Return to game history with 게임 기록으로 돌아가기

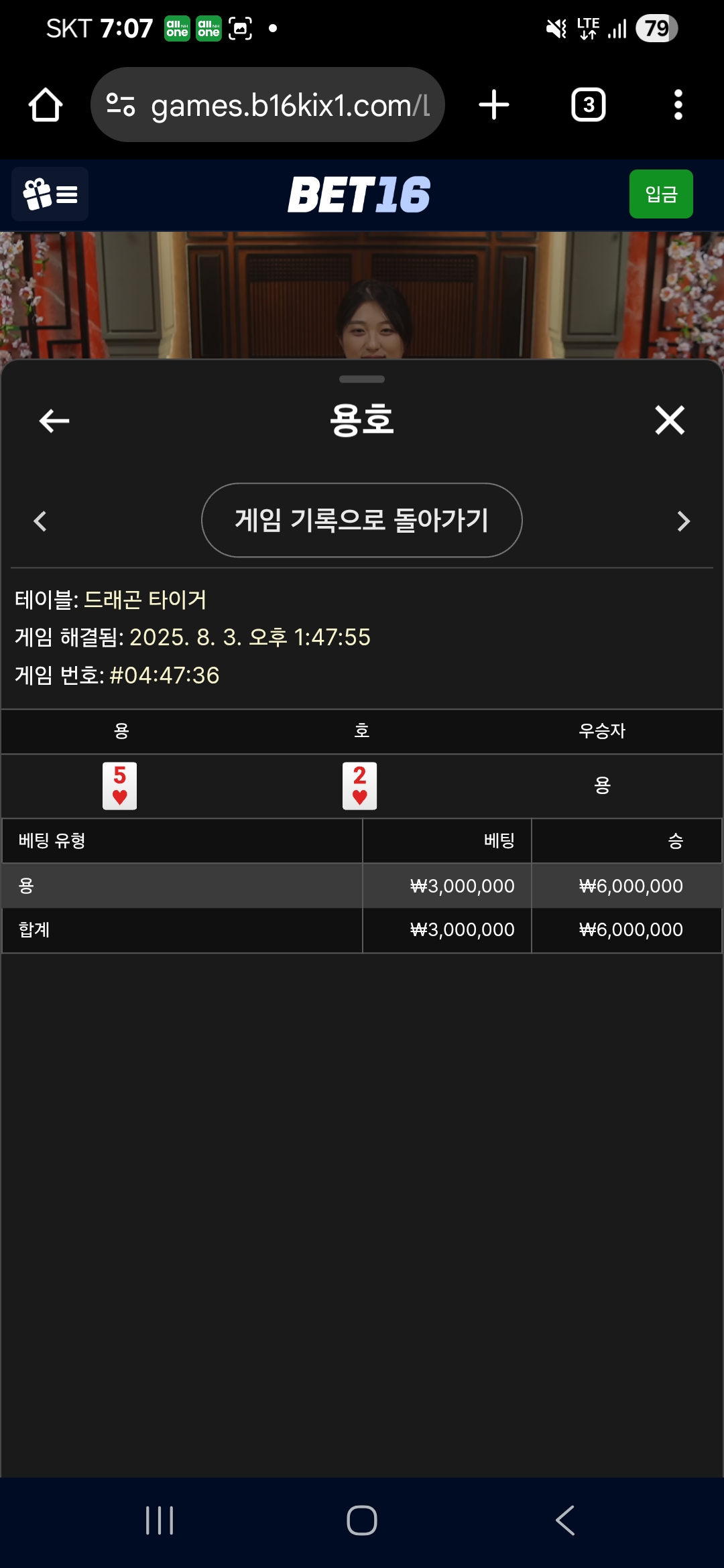(361, 520)
